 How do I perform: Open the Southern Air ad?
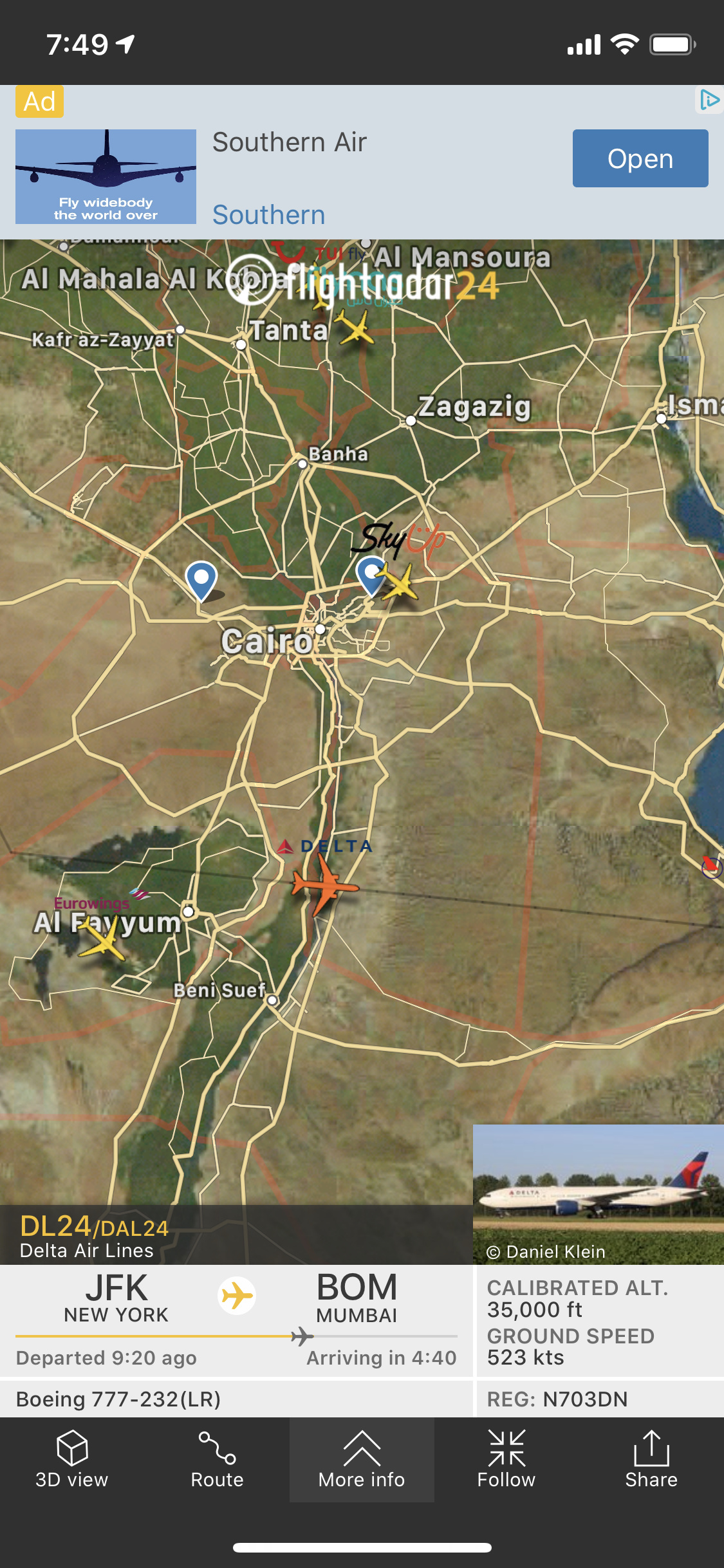click(640, 158)
